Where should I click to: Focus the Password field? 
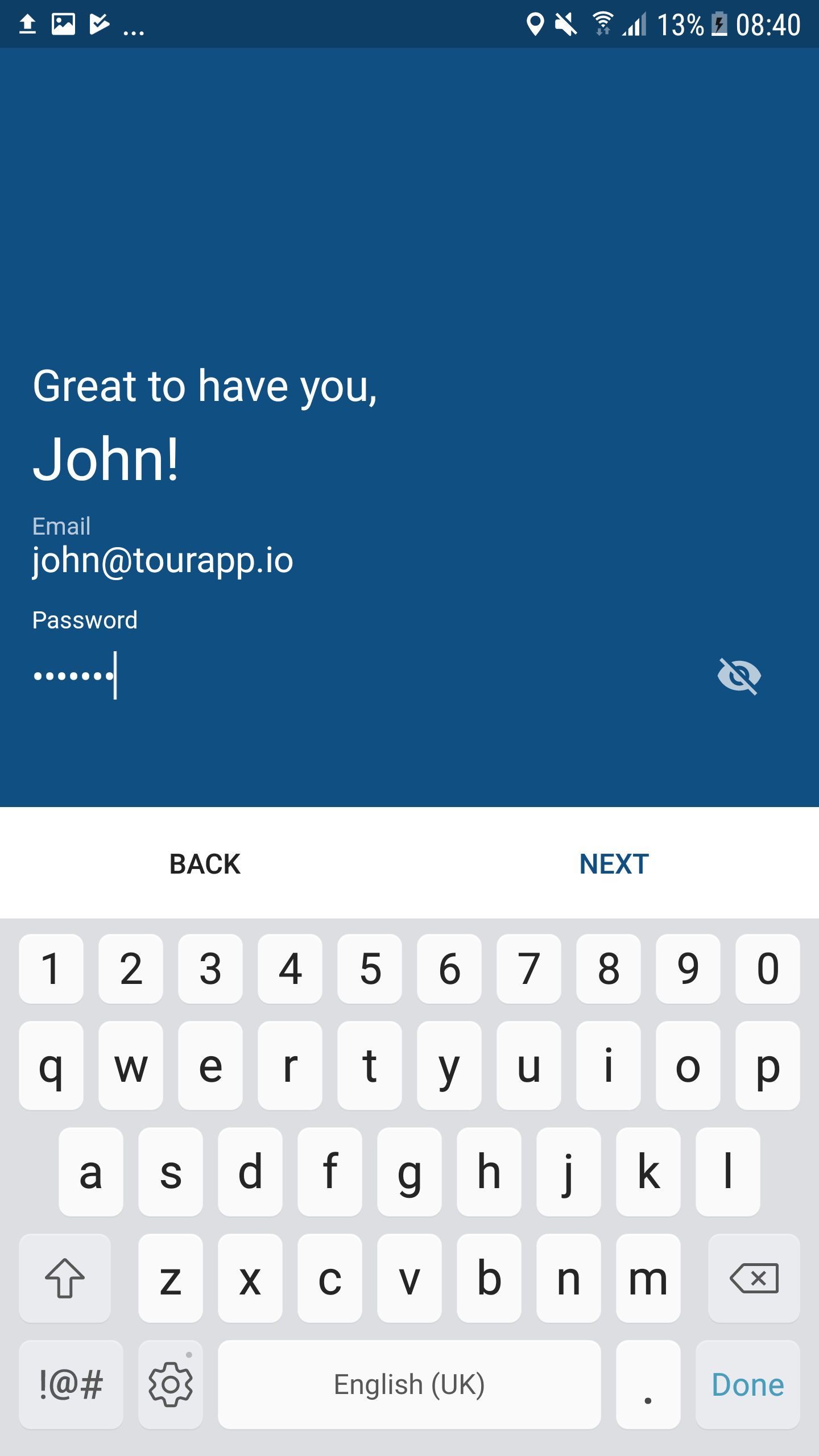tap(341, 676)
